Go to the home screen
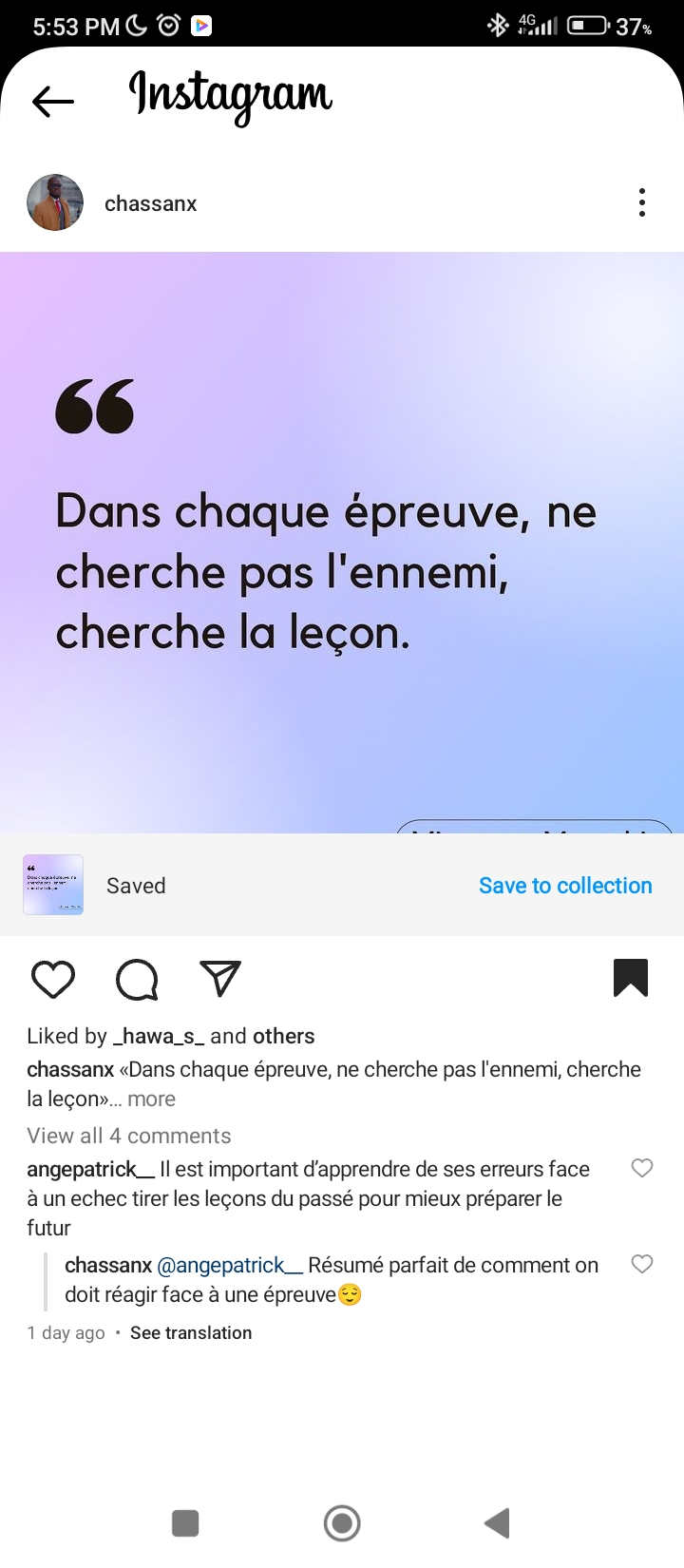This screenshot has width=684, height=1568. 342,1523
